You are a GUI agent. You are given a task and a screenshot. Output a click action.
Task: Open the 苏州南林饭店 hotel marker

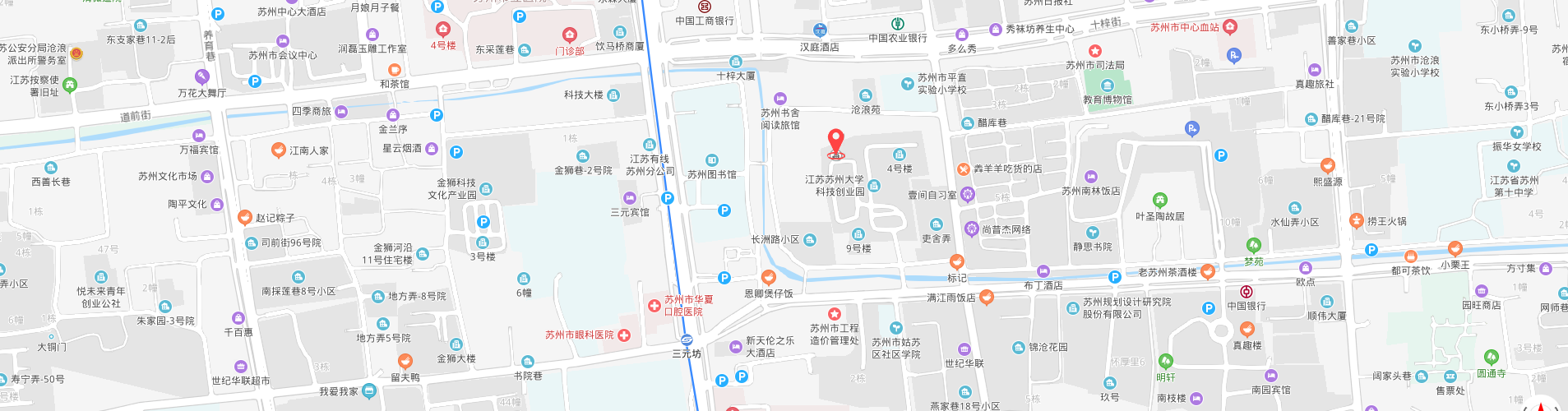click(1091, 177)
